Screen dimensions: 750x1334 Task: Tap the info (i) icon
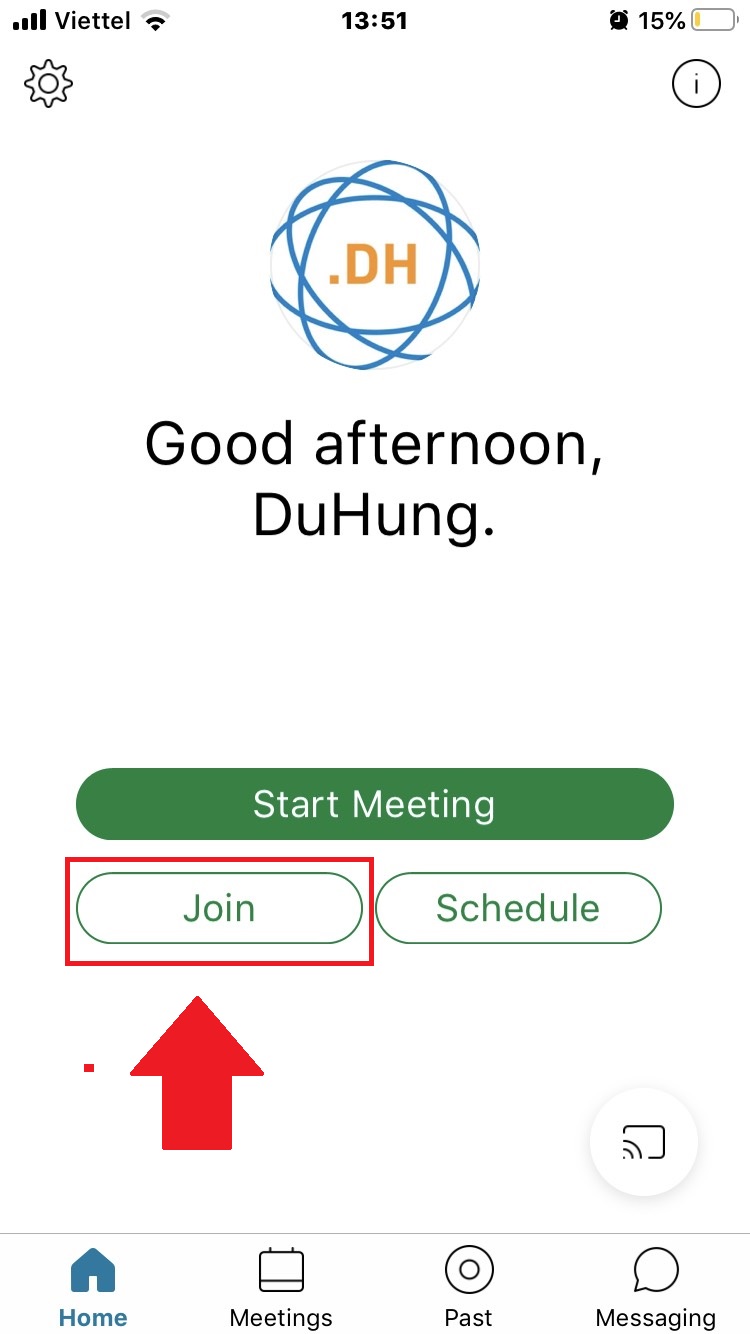click(696, 83)
